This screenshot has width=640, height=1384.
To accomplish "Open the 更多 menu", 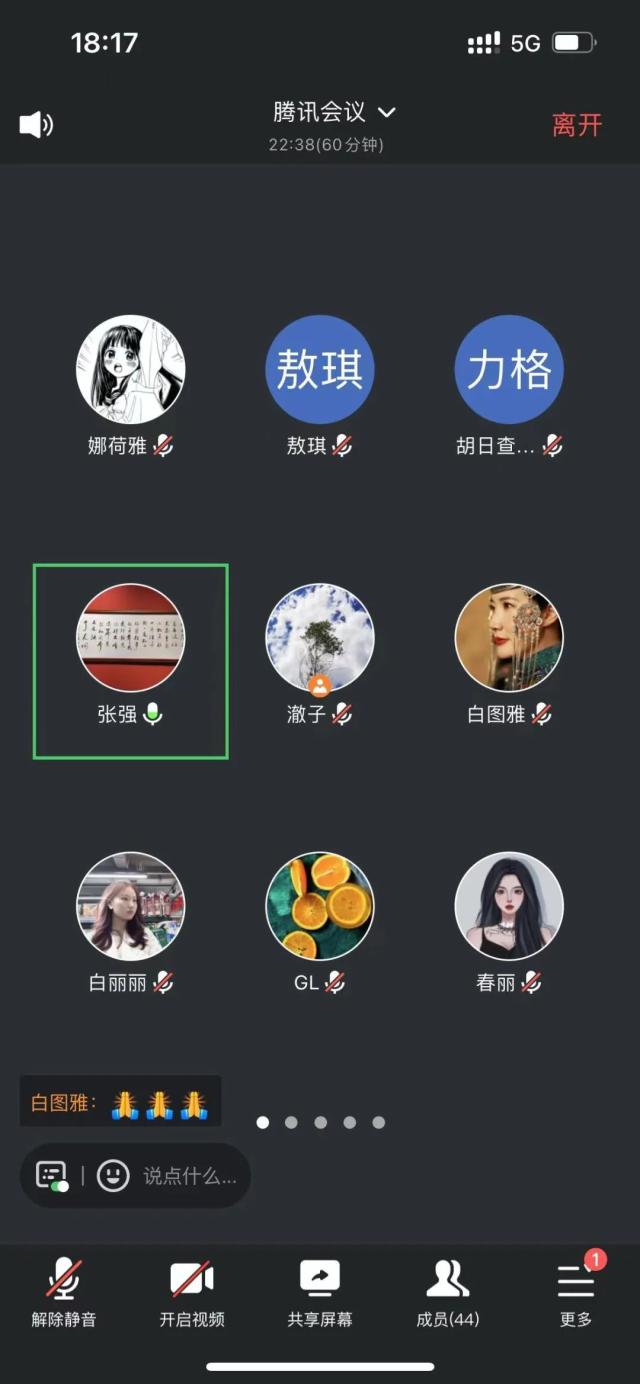I will [x=576, y=1292].
